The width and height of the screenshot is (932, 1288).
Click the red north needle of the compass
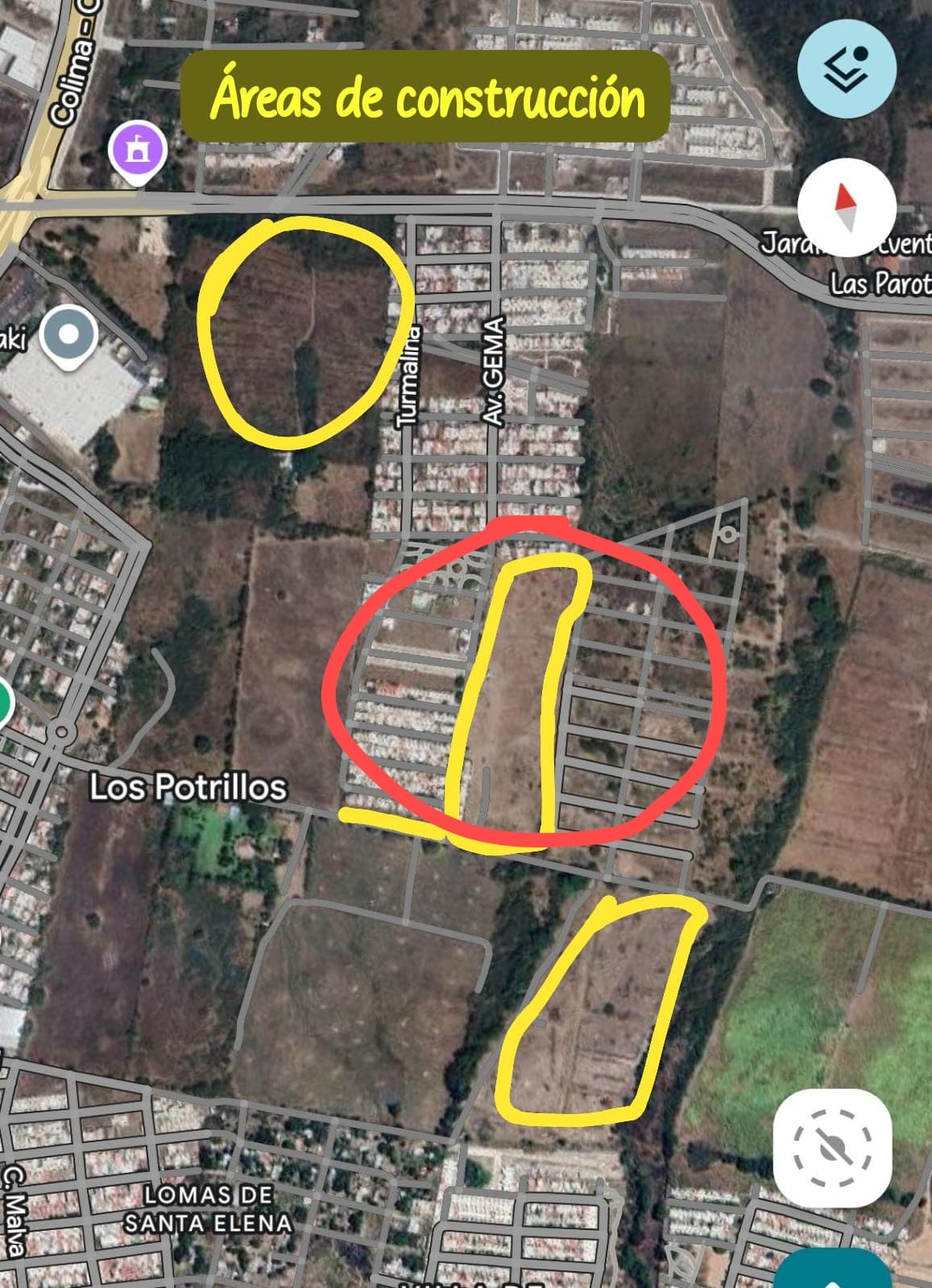pyautogui.click(x=844, y=197)
